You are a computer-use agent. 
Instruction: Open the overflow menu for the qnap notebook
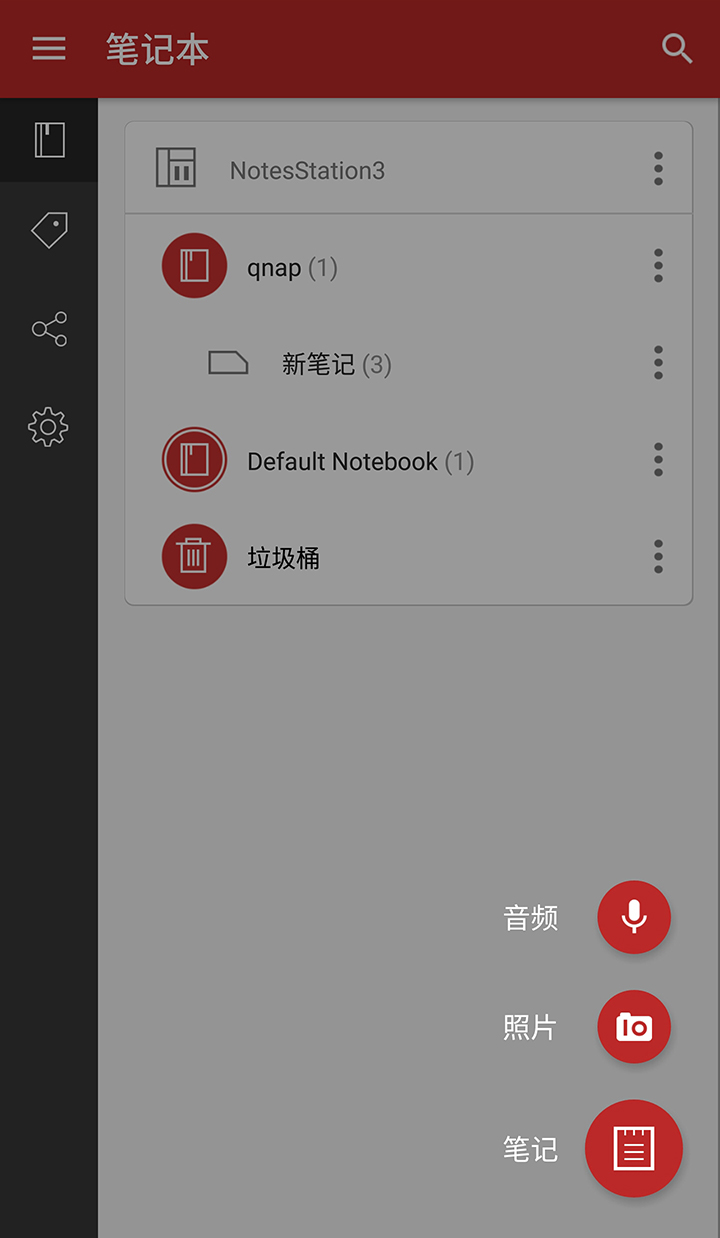click(x=658, y=265)
